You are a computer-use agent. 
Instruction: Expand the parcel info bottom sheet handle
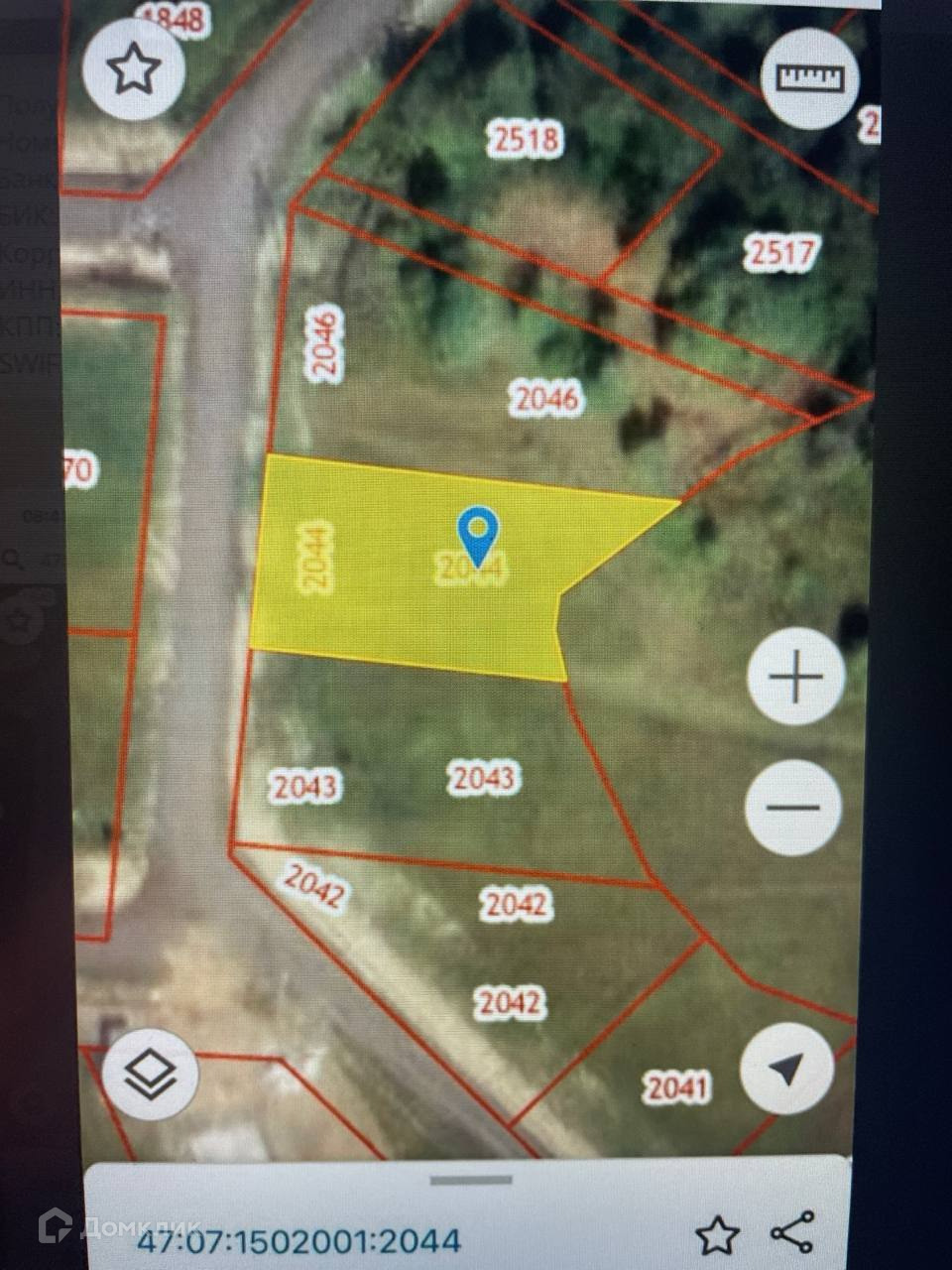(471, 1181)
